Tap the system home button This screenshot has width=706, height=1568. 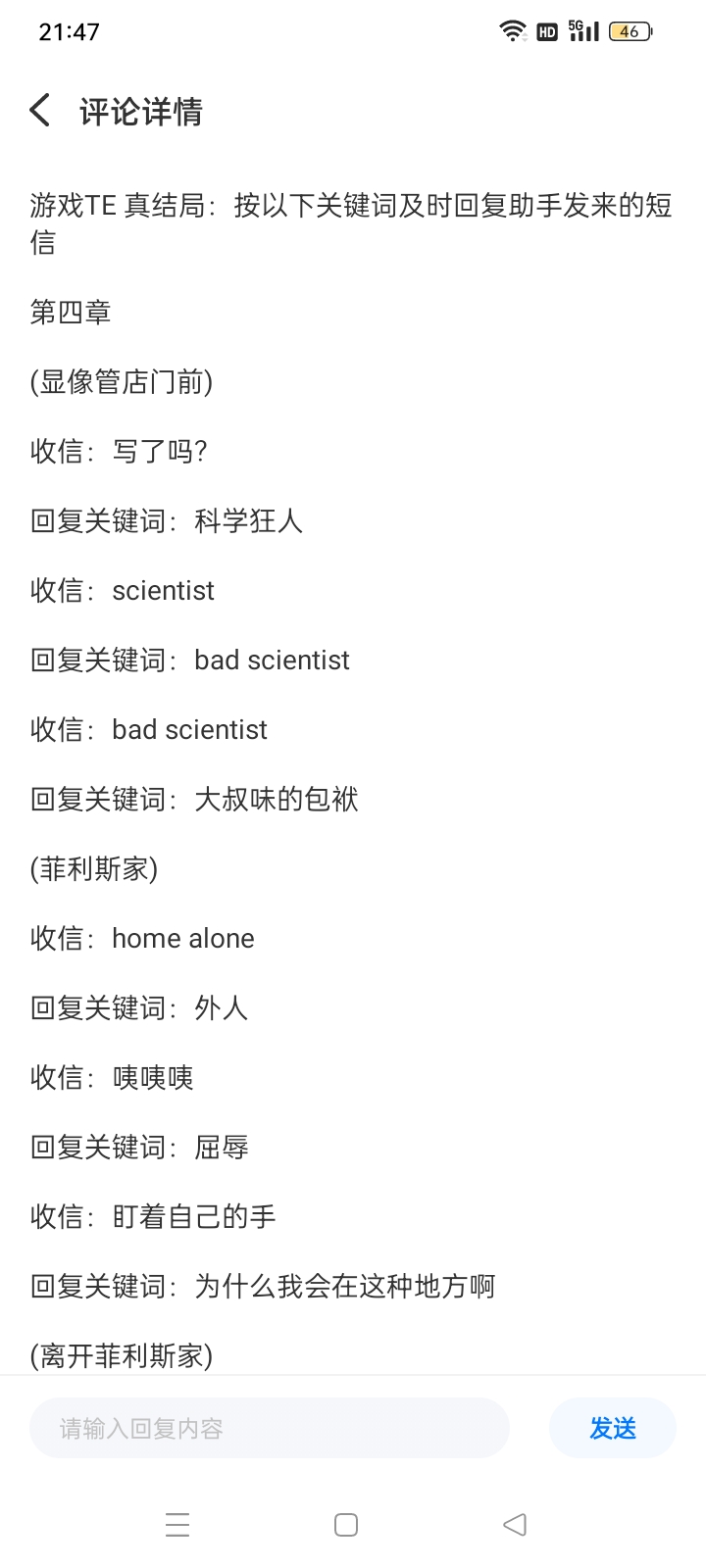[x=346, y=1525]
